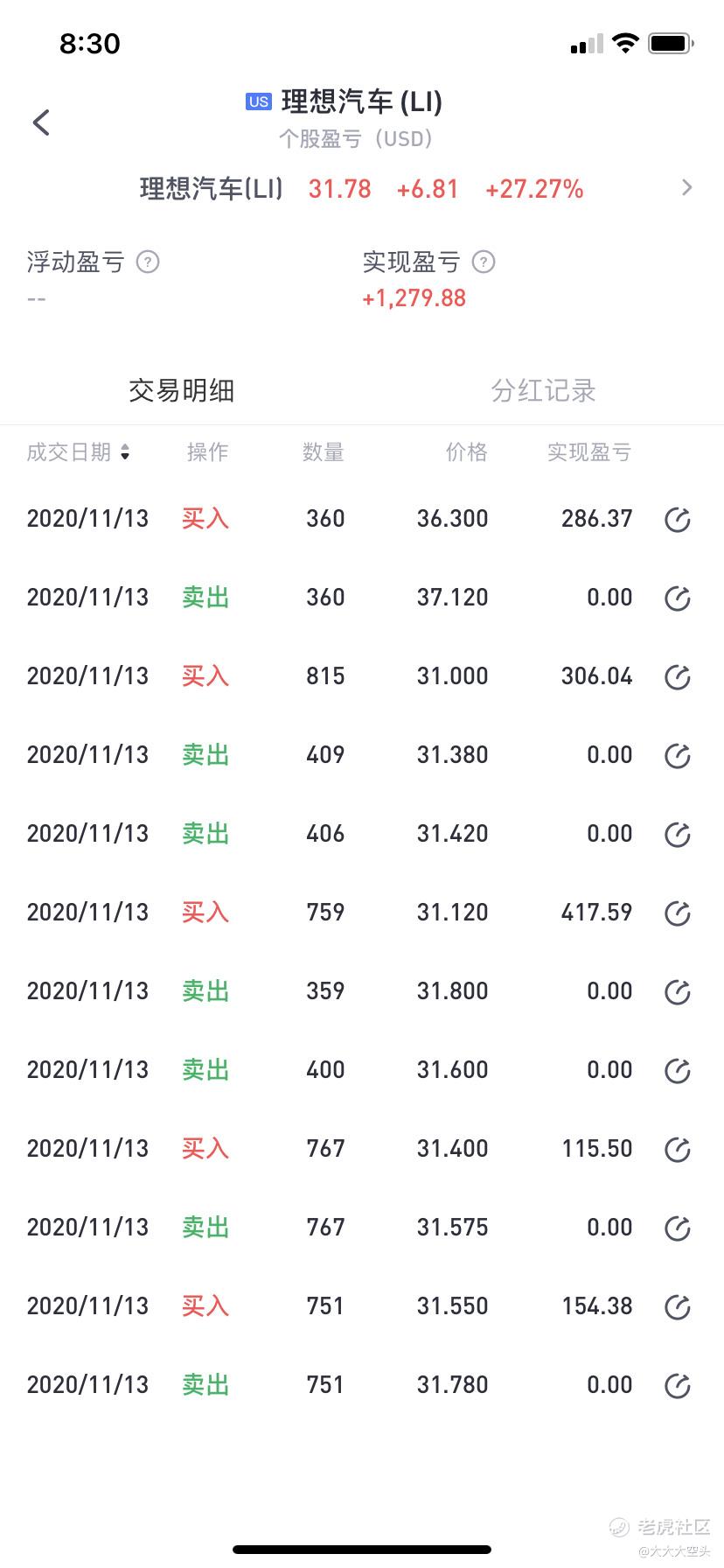Share the 买入 815 trade at 31.000
Viewport: 724px width, 1568px height.
[x=678, y=677]
